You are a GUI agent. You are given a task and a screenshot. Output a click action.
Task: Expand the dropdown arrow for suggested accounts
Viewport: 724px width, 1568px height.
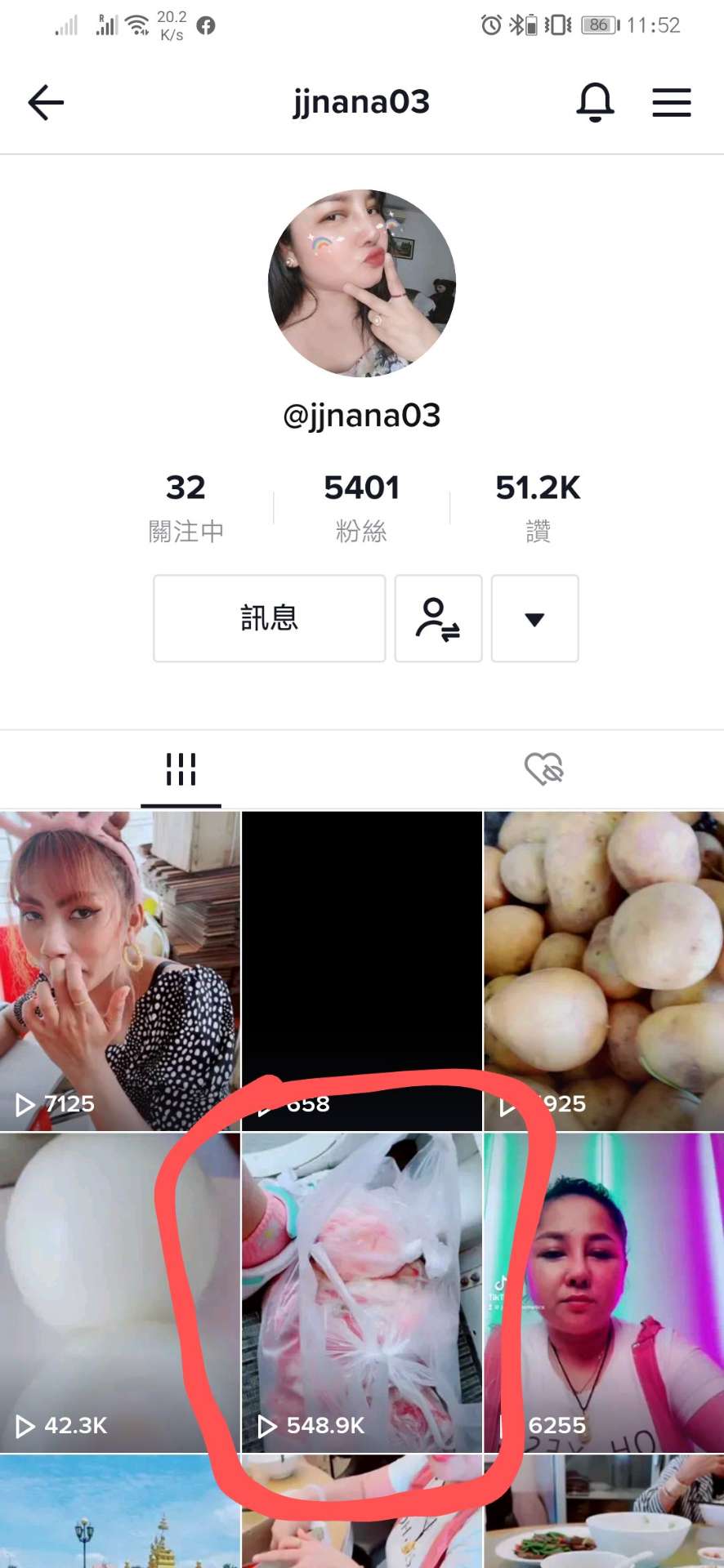pos(534,618)
